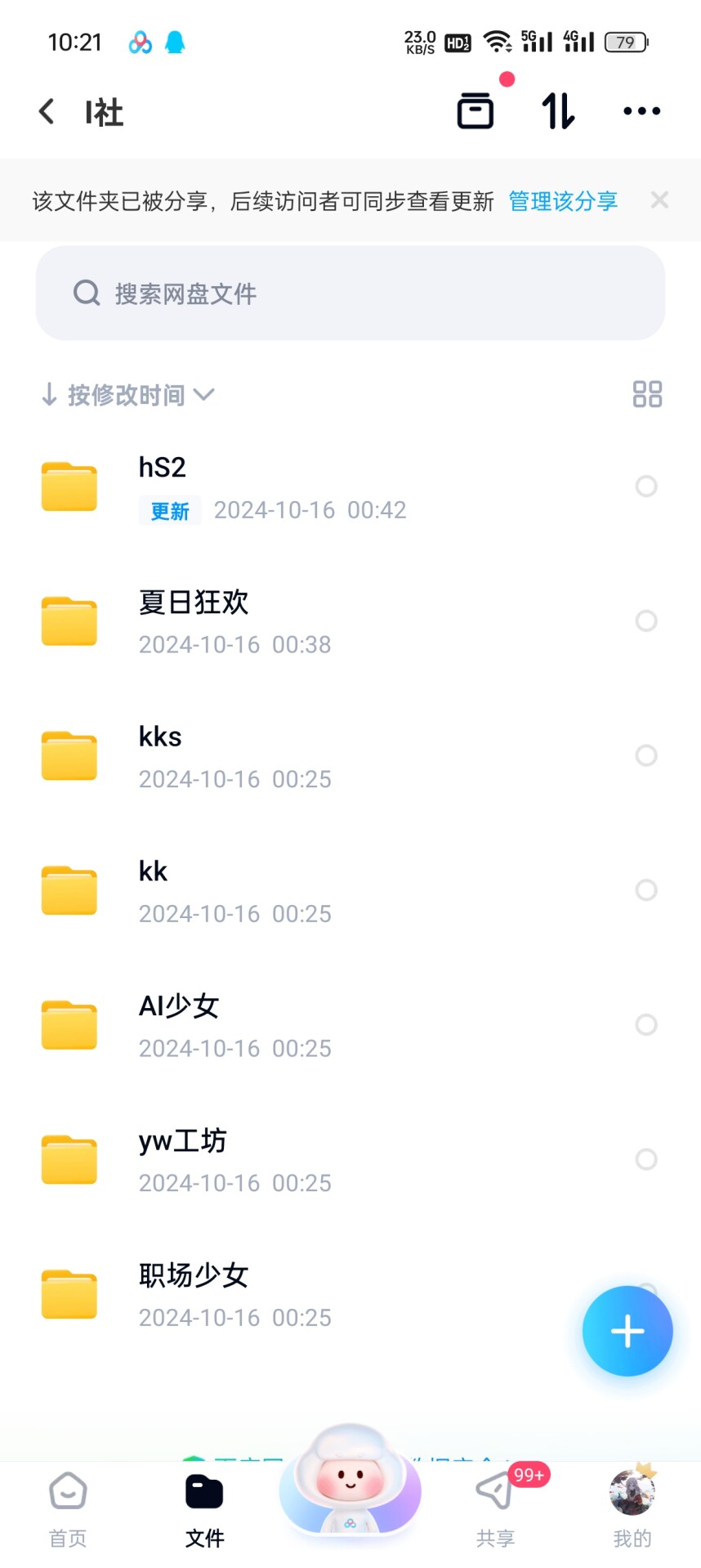This screenshot has height=1568, width=701.
Task: Switch to grid view layout
Action: pyautogui.click(x=647, y=395)
